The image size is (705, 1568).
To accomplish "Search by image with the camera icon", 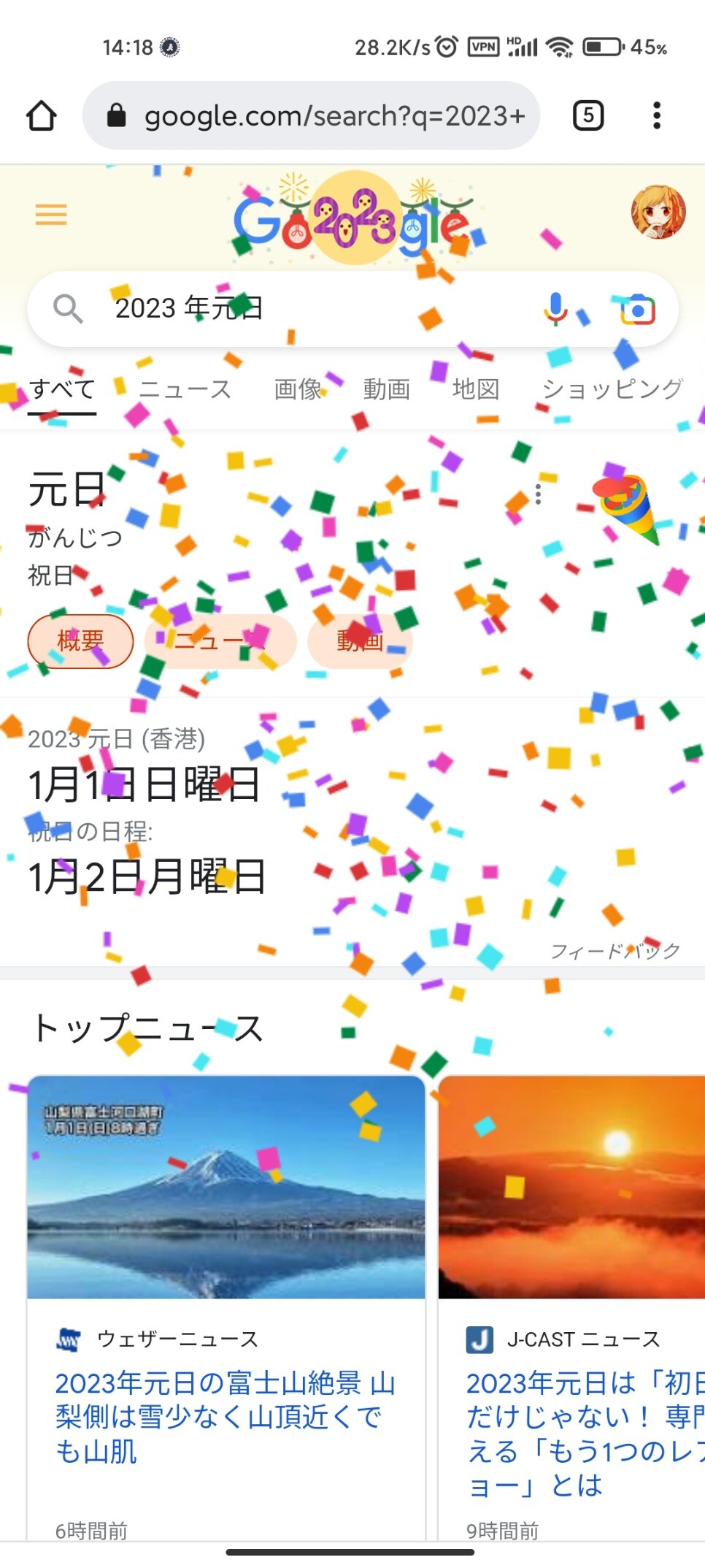I will click(636, 310).
